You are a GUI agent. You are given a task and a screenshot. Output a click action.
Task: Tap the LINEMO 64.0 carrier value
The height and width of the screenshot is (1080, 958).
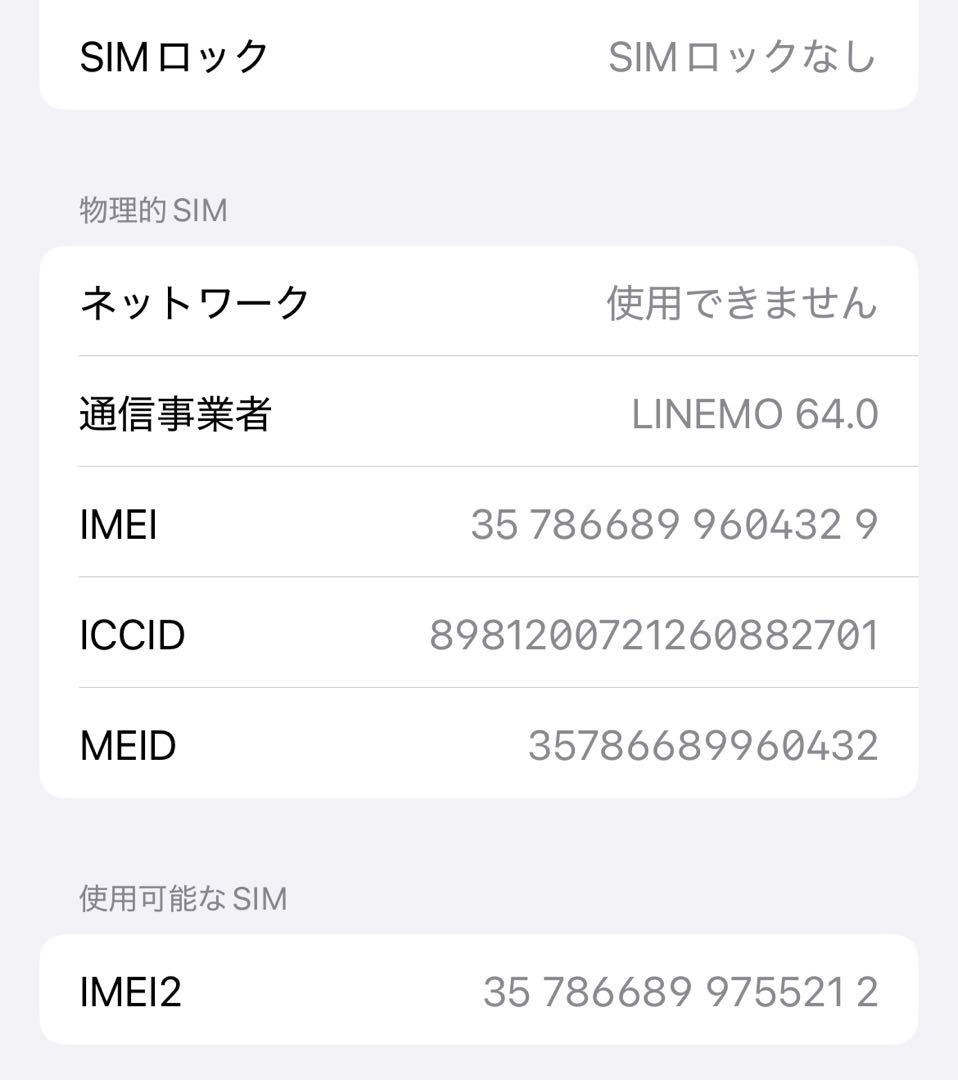(x=755, y=412)
